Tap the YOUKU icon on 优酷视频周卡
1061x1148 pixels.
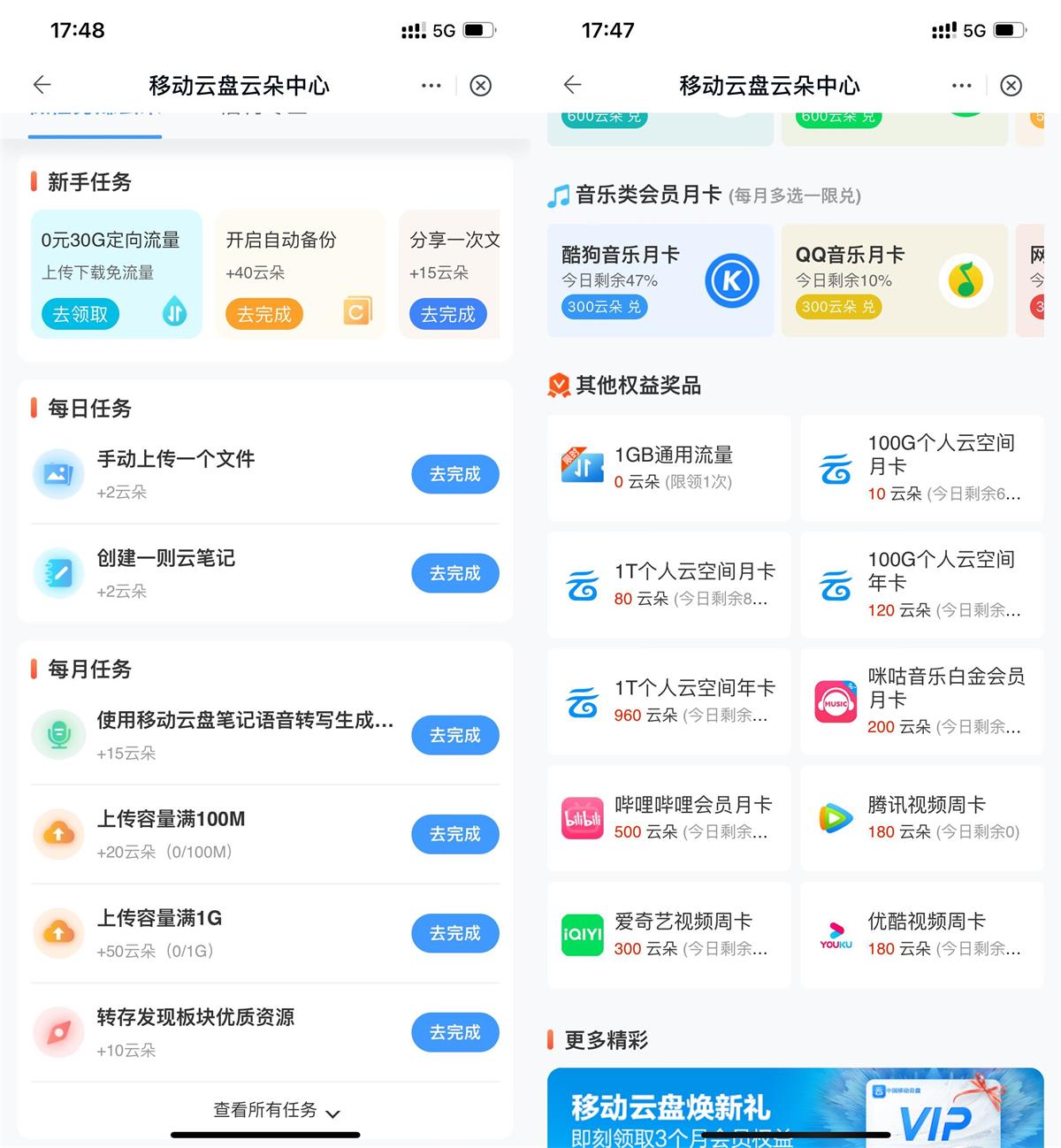tap(835, 933)
